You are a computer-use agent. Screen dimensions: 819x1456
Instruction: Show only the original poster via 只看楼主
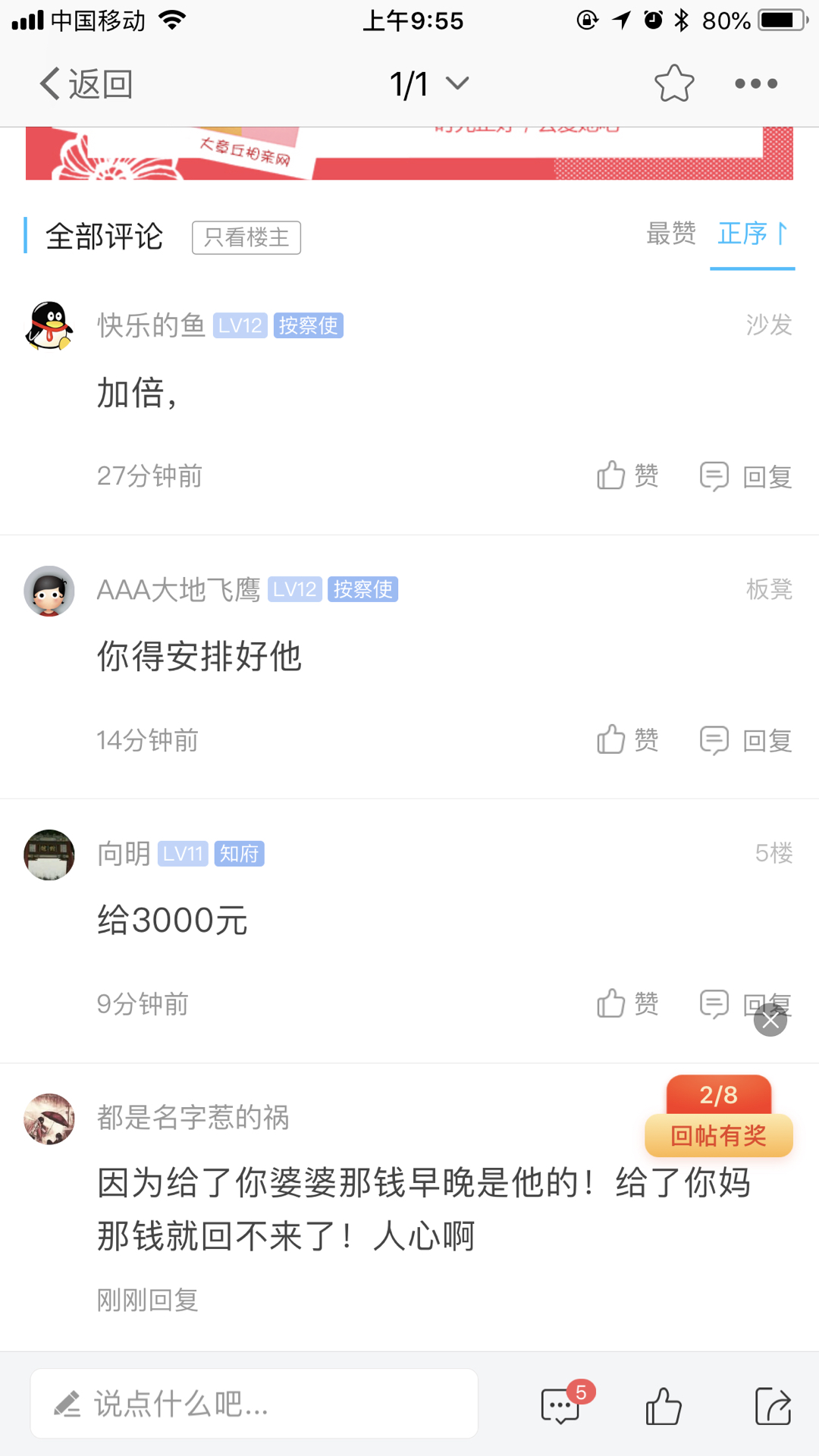(246, 237)
